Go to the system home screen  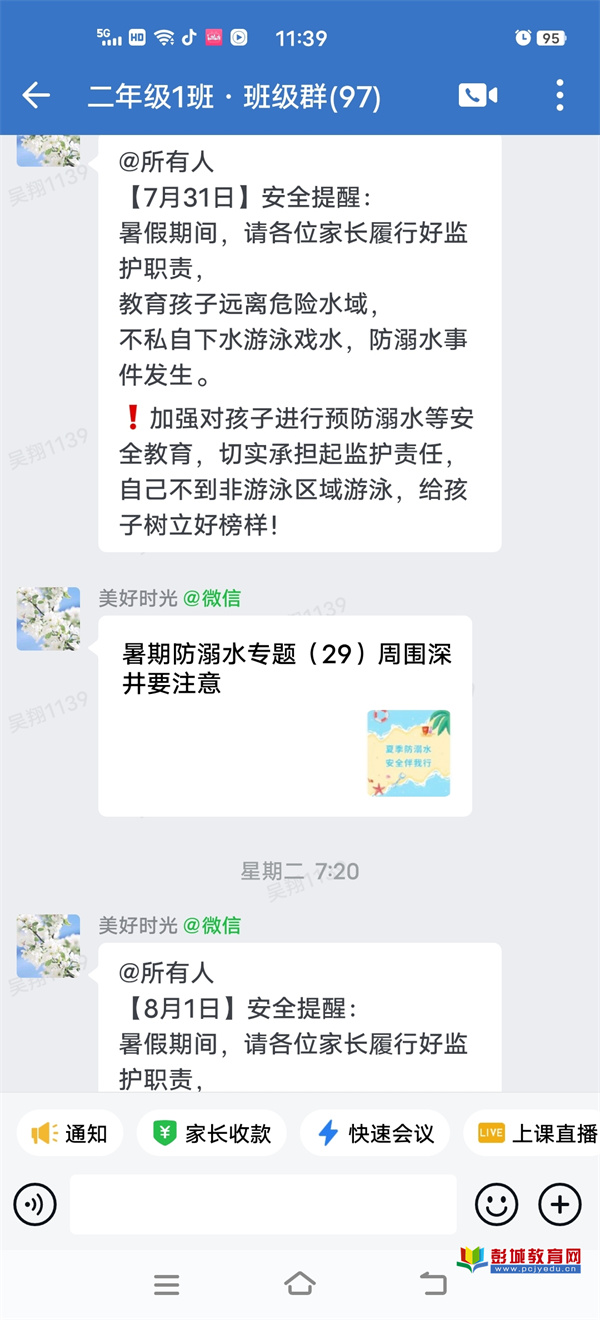(x=300, y=1284)
